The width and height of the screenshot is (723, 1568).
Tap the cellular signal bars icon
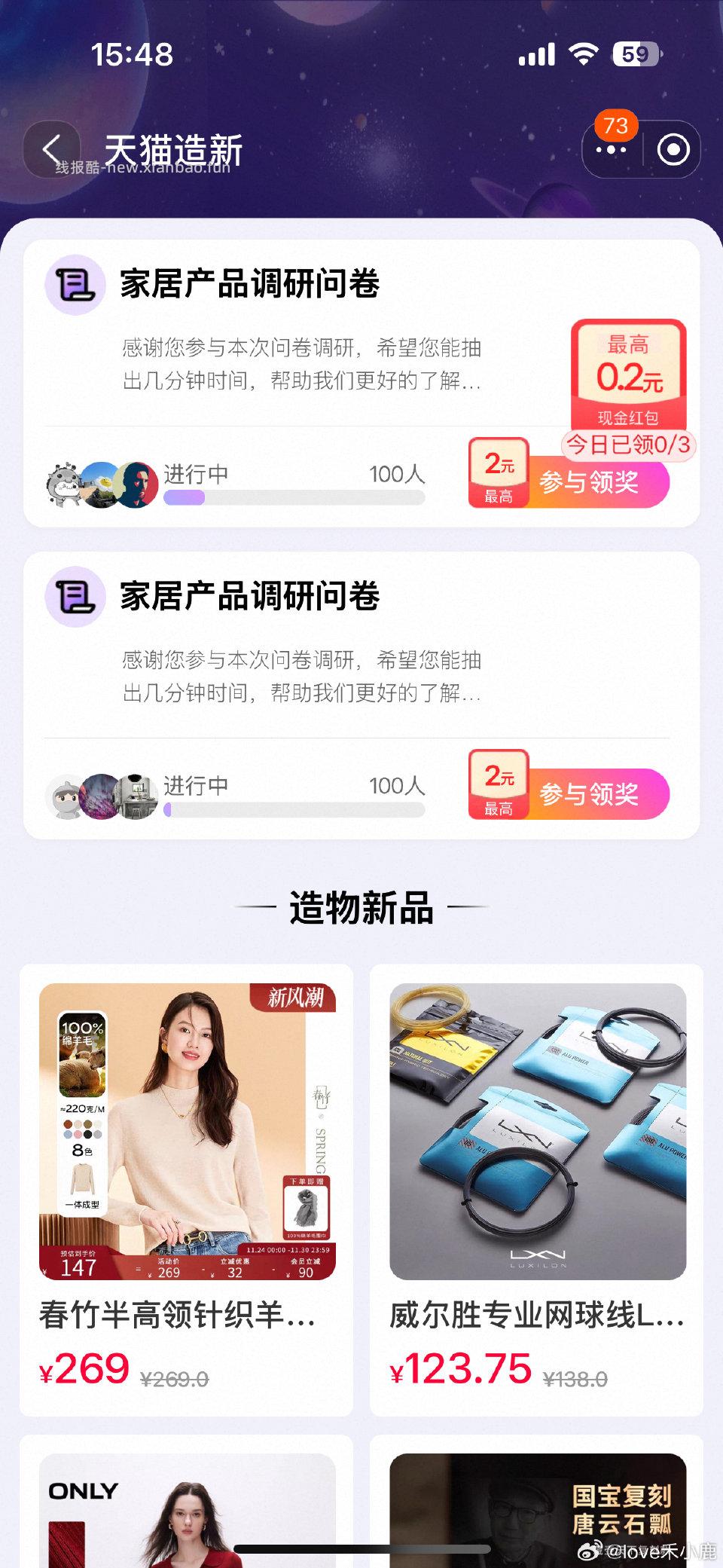tap(537, 53)
